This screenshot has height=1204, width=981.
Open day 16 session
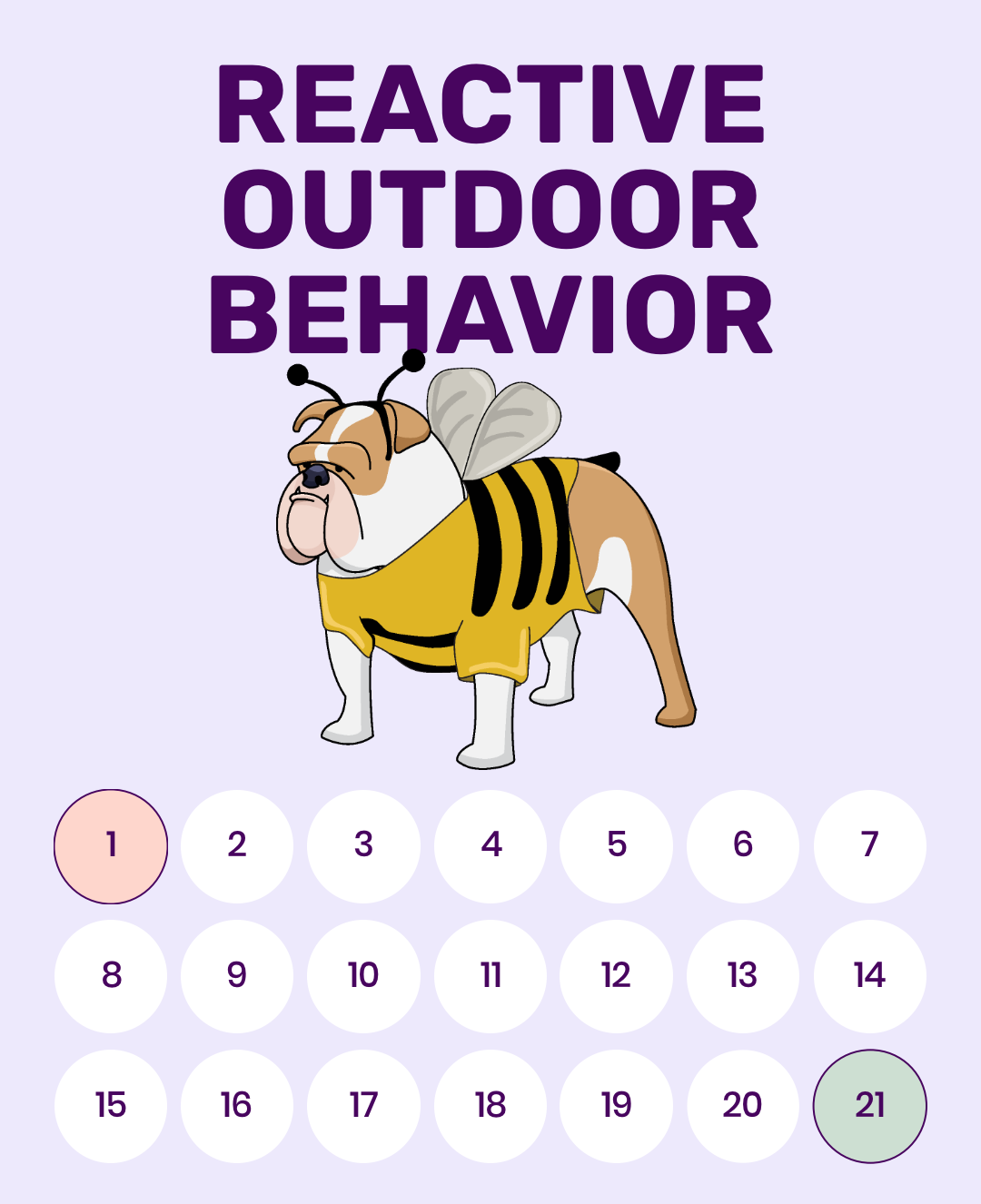click(237, 1106)
